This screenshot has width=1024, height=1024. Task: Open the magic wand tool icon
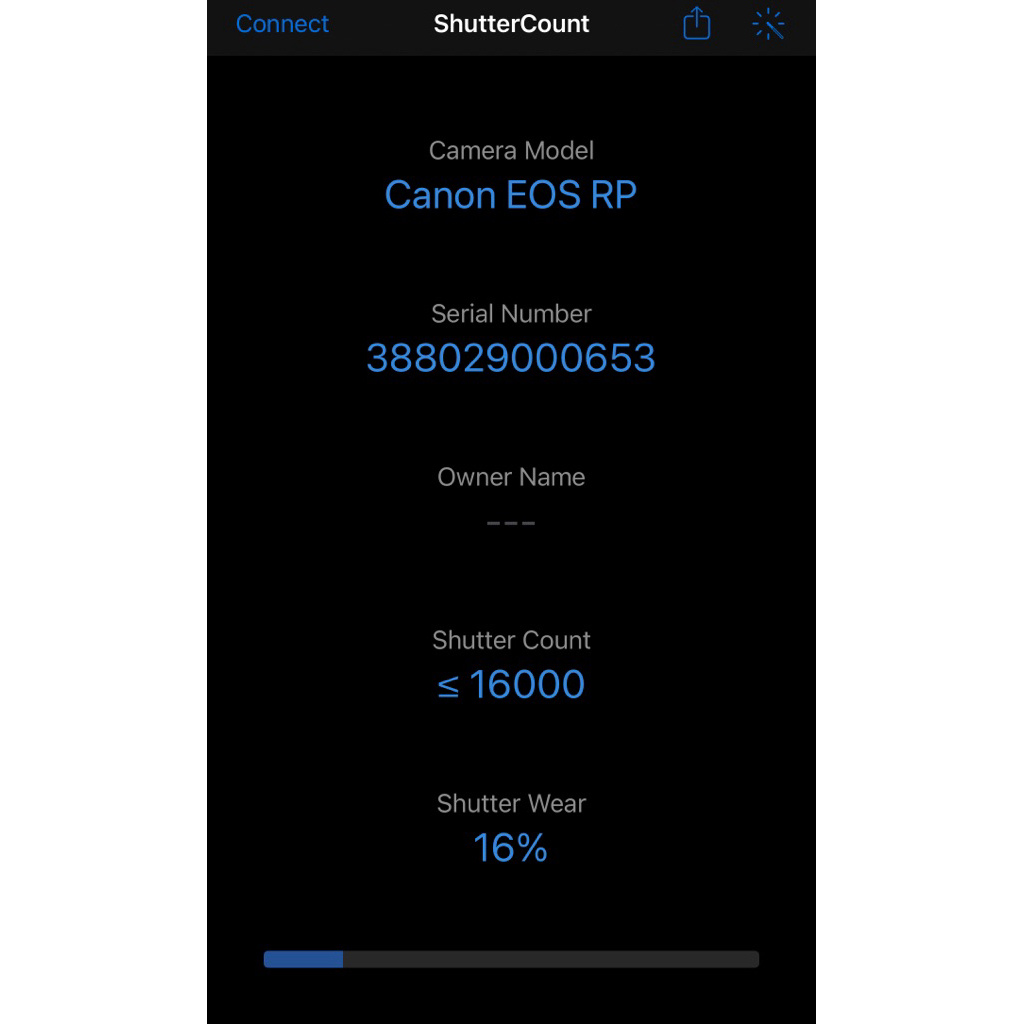tap(768, 24)
